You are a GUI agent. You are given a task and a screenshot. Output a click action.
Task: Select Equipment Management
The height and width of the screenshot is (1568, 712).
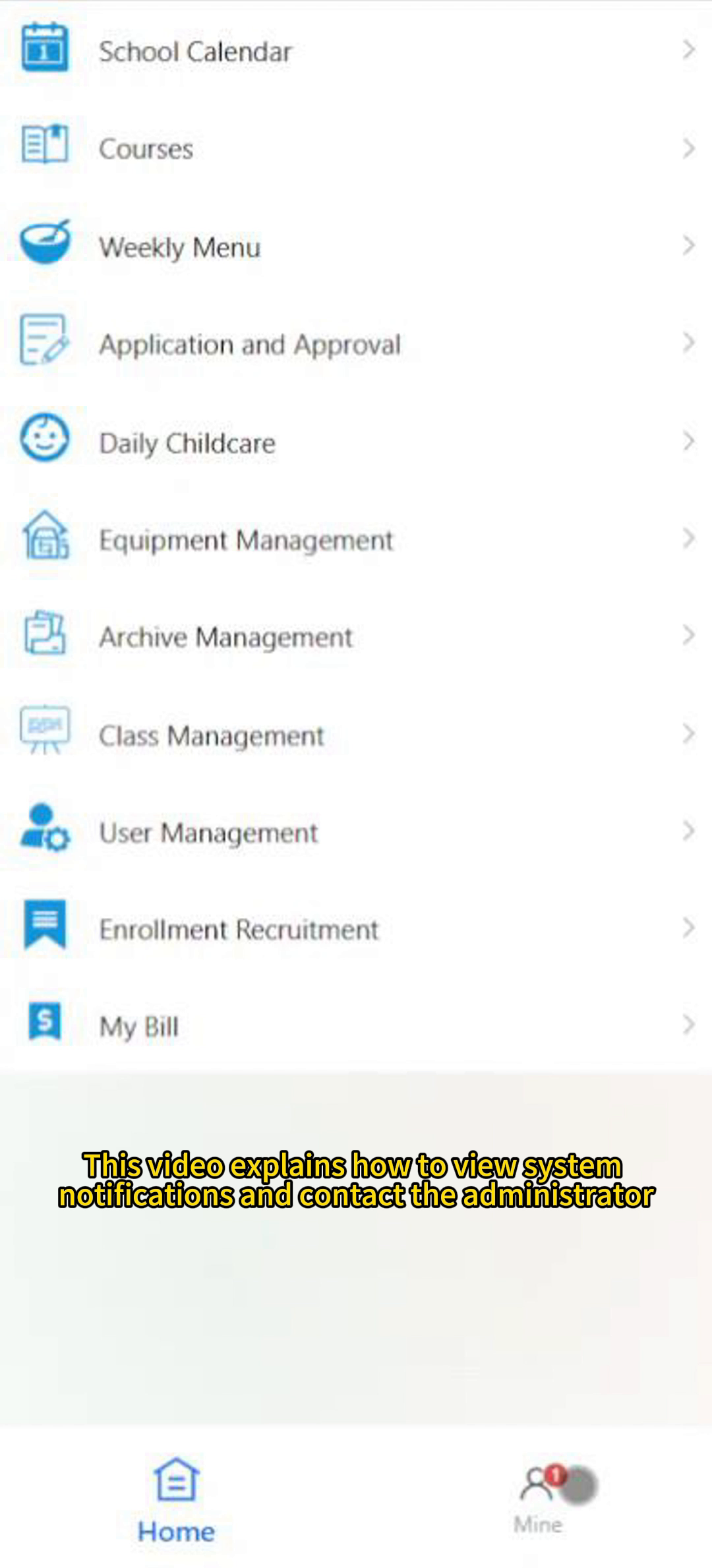click(245, 540)
